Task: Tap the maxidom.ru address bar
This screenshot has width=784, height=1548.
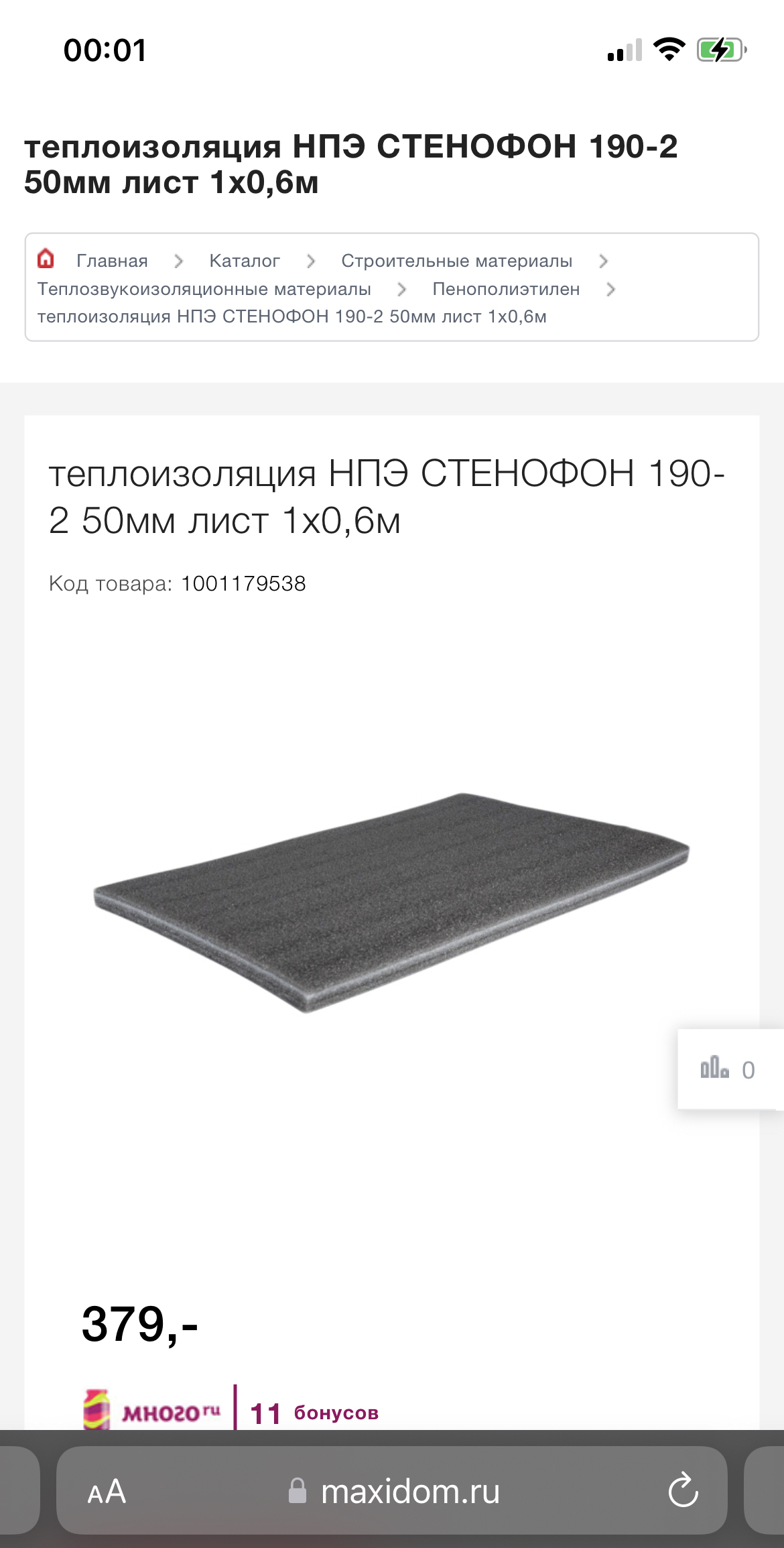Action: pos(410,1492)
